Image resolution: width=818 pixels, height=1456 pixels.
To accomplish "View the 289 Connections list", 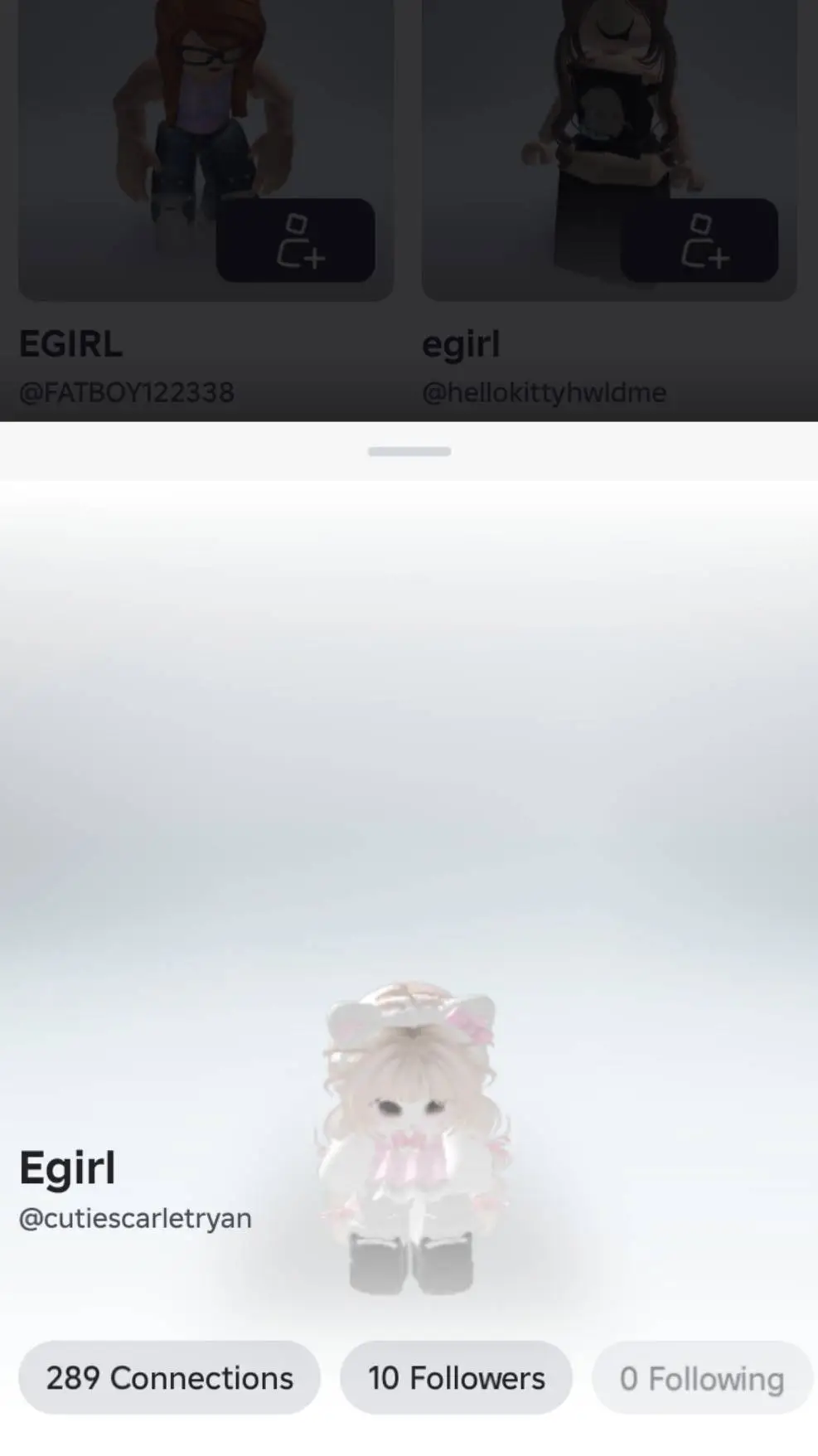I will coord(169,1378).
